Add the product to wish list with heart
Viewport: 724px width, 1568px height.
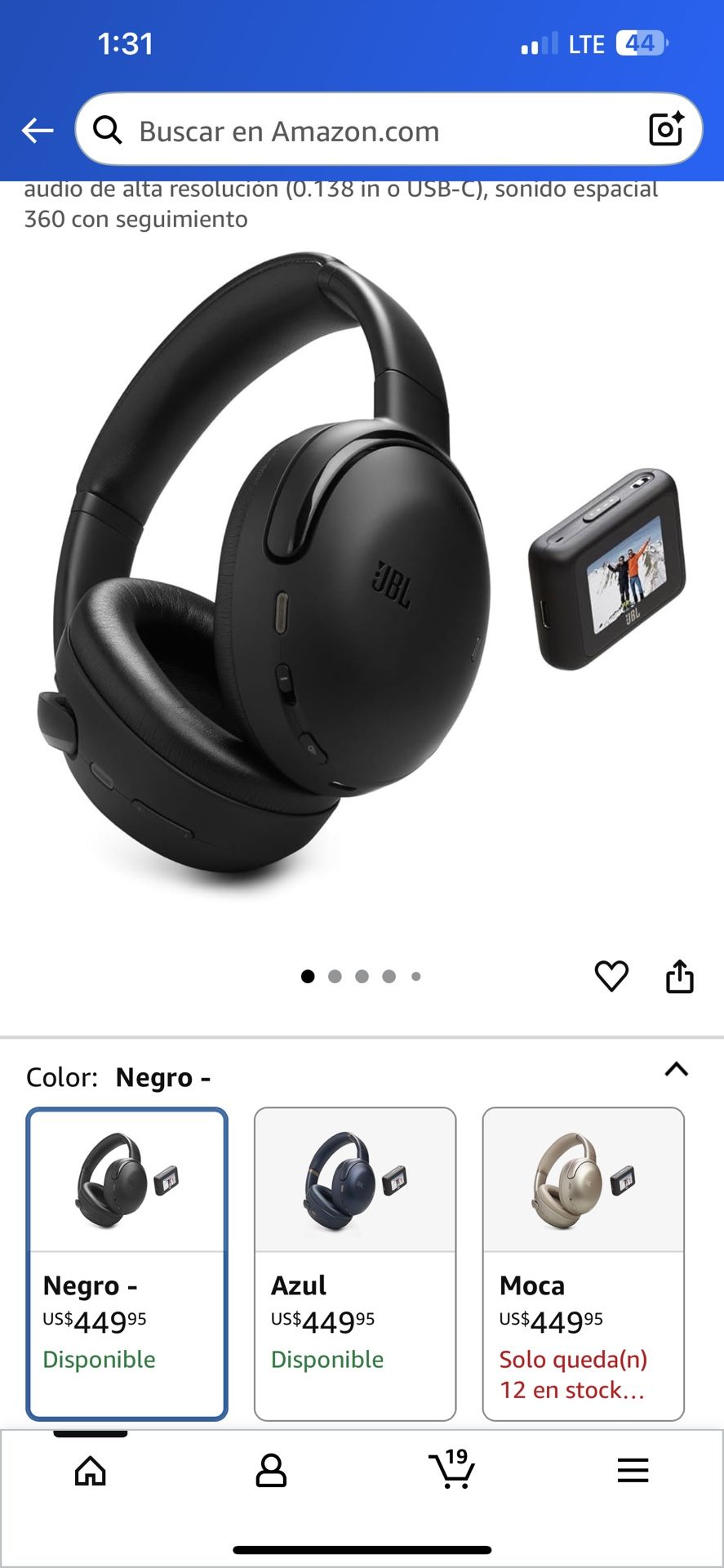[611, 976]
